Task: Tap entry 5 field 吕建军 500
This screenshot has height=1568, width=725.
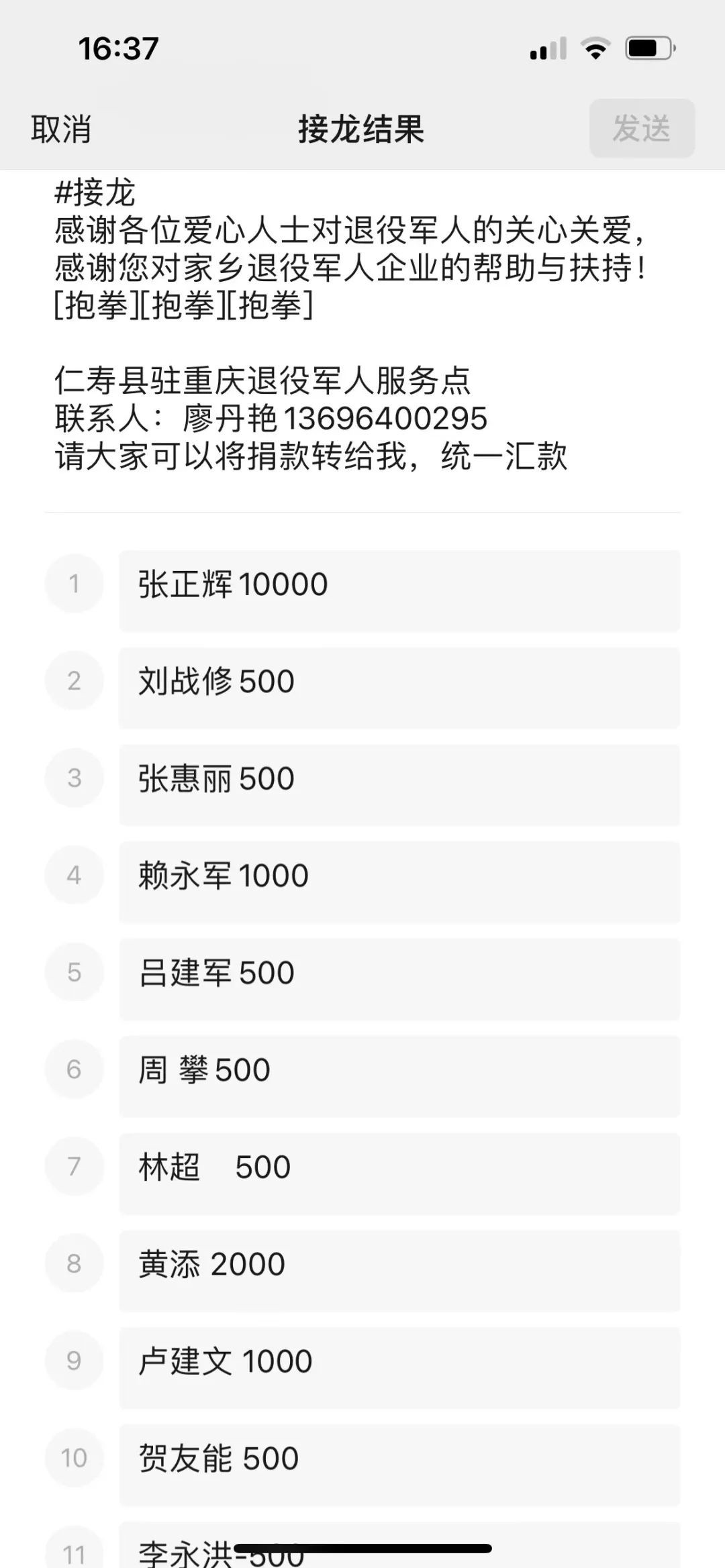Action: click(399, 979)
